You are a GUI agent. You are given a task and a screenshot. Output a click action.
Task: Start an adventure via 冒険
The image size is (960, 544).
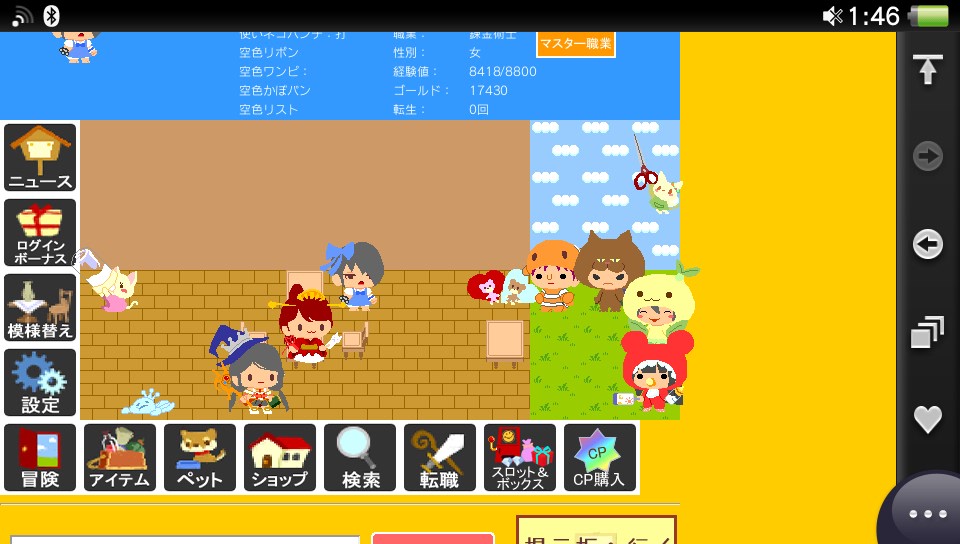[40, 457]
